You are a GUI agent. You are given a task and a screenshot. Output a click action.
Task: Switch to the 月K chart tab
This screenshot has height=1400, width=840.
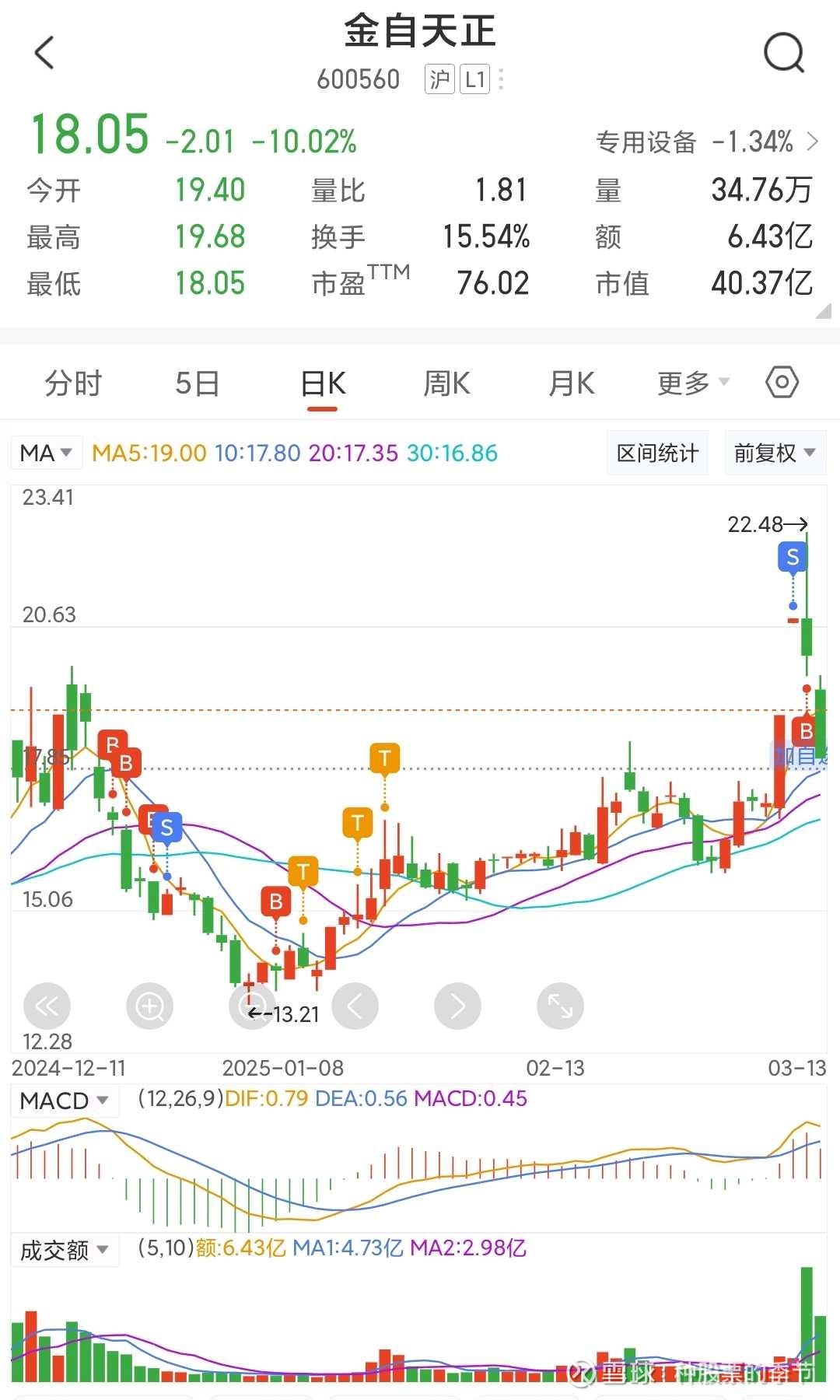coord(572,383)
